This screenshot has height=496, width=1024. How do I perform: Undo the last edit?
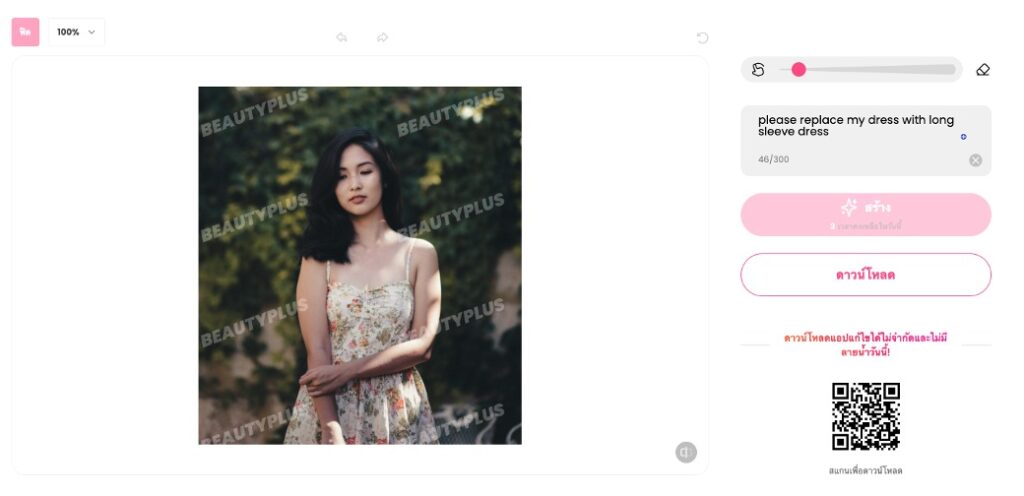pos(342,38)
